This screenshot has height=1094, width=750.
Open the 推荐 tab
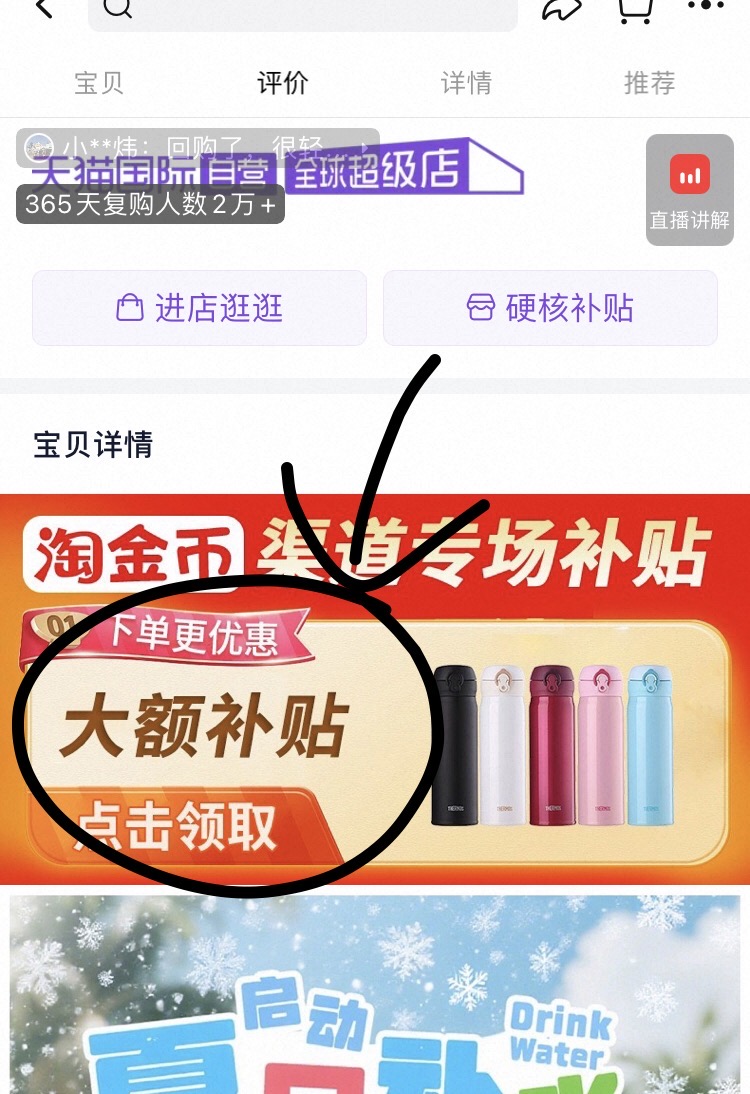coord(648,84)
